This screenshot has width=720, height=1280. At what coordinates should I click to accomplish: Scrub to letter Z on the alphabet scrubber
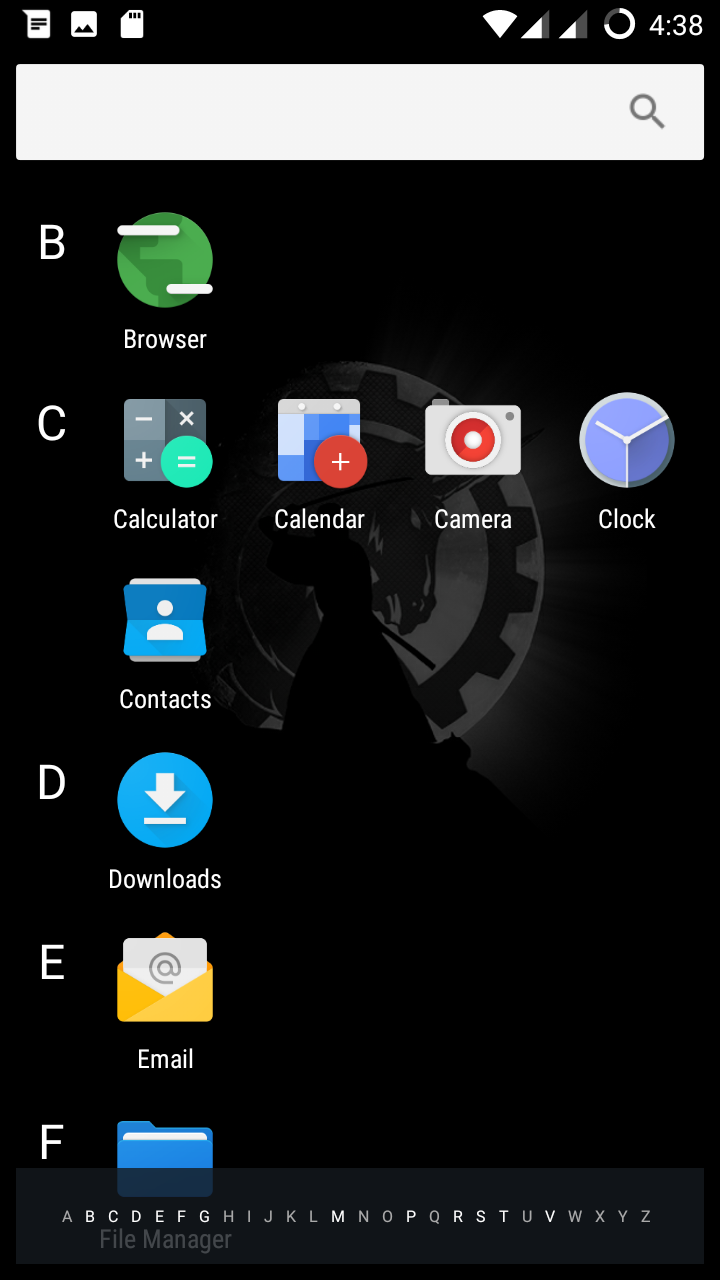(645, 1216)
